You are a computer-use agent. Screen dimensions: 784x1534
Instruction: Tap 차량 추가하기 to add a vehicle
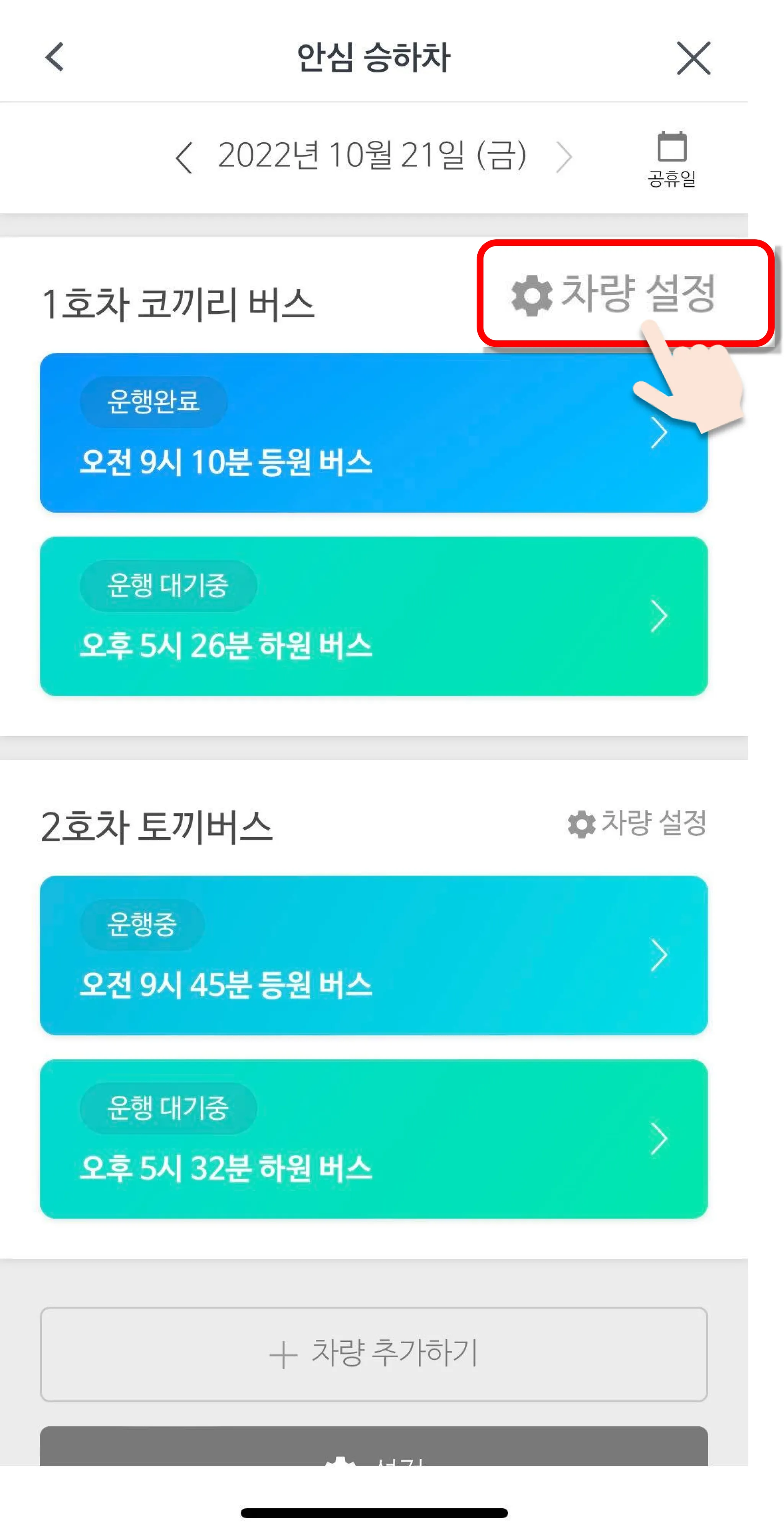[x=373, y=1354]
